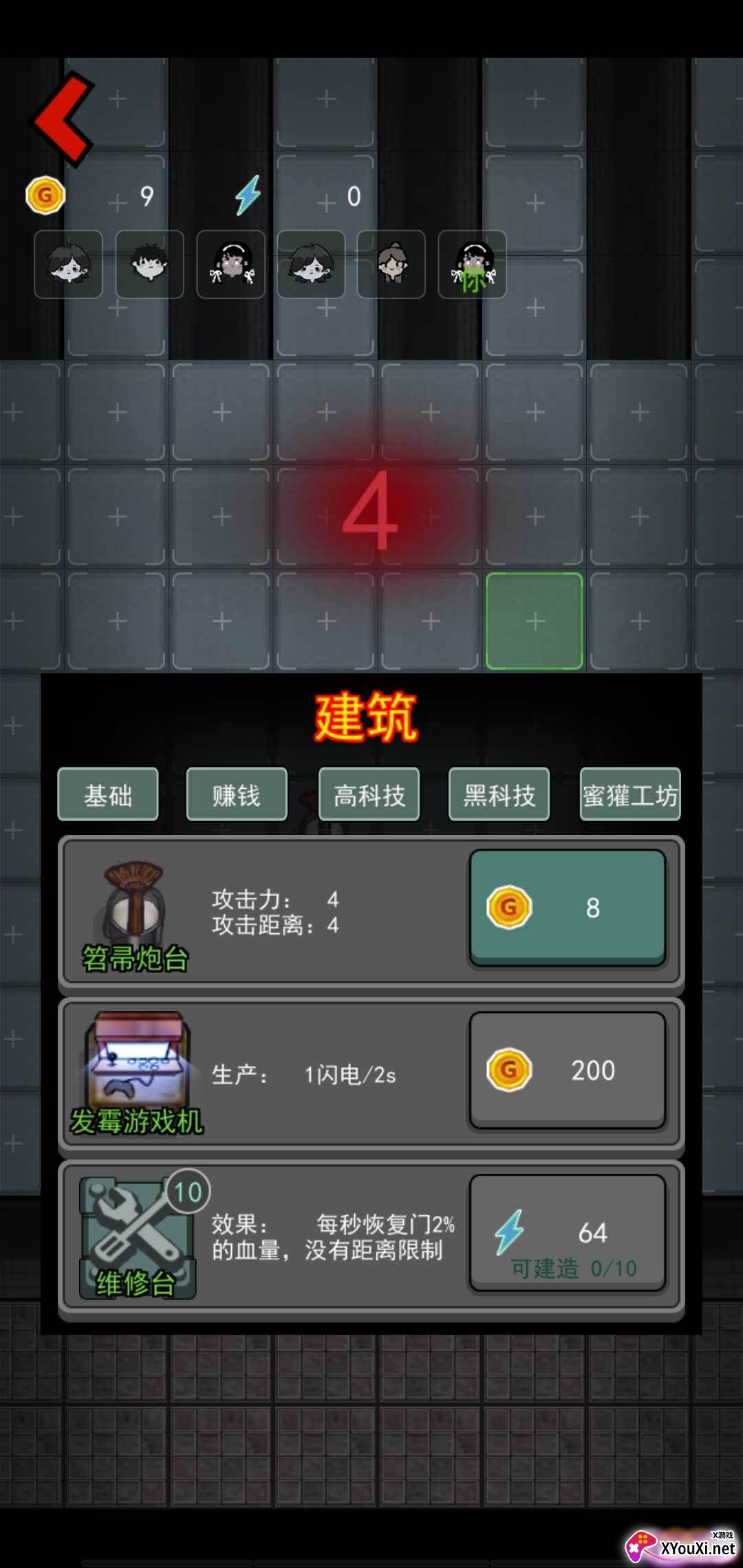743x1568 pixels.
Task: Open the 蜜獾工坊 tab
Action: [x=630, y=795]
